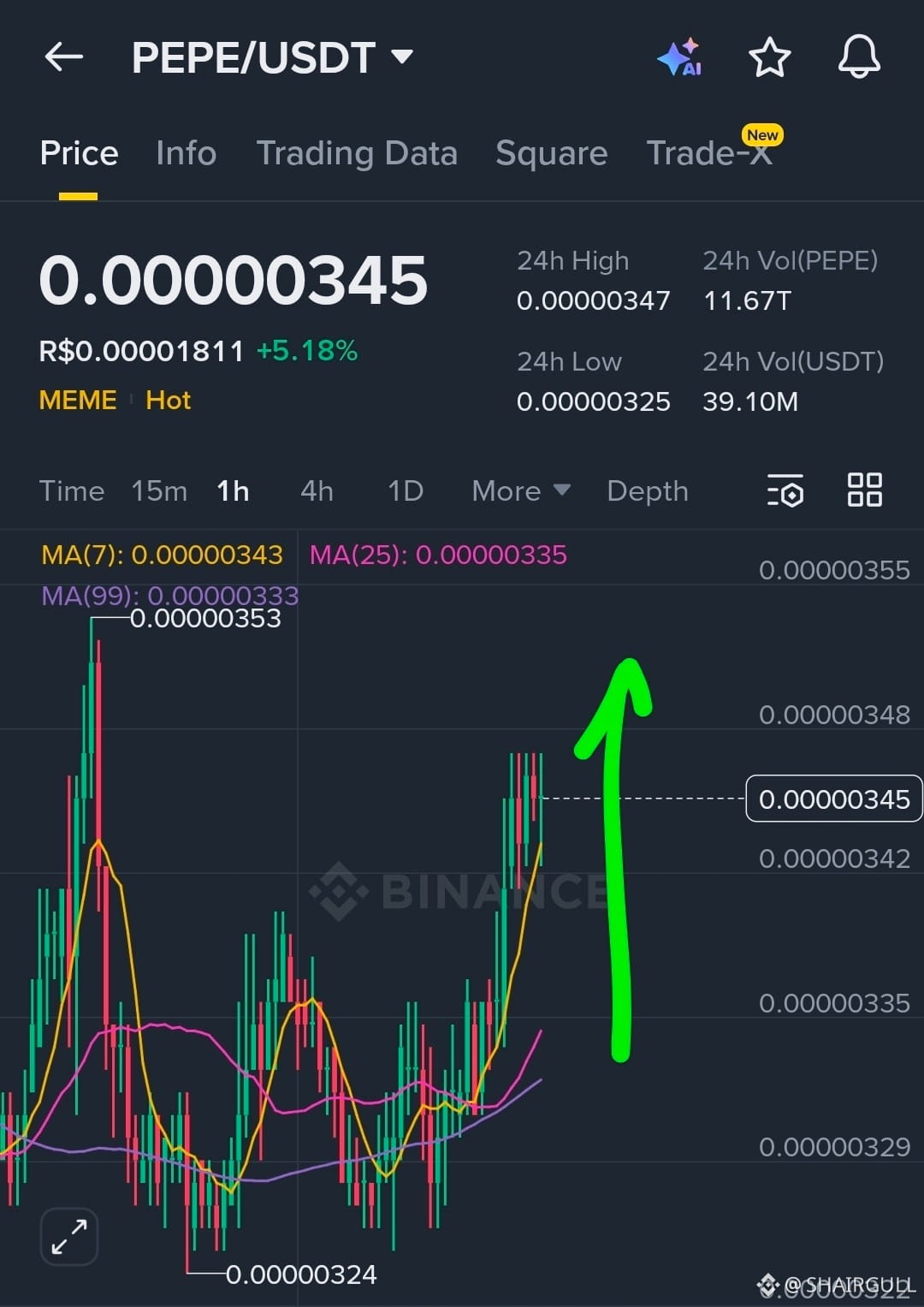Switch to the Trading Data tab
The width and height of the screenshot is (924, 1307).
(x=357, y=153)
